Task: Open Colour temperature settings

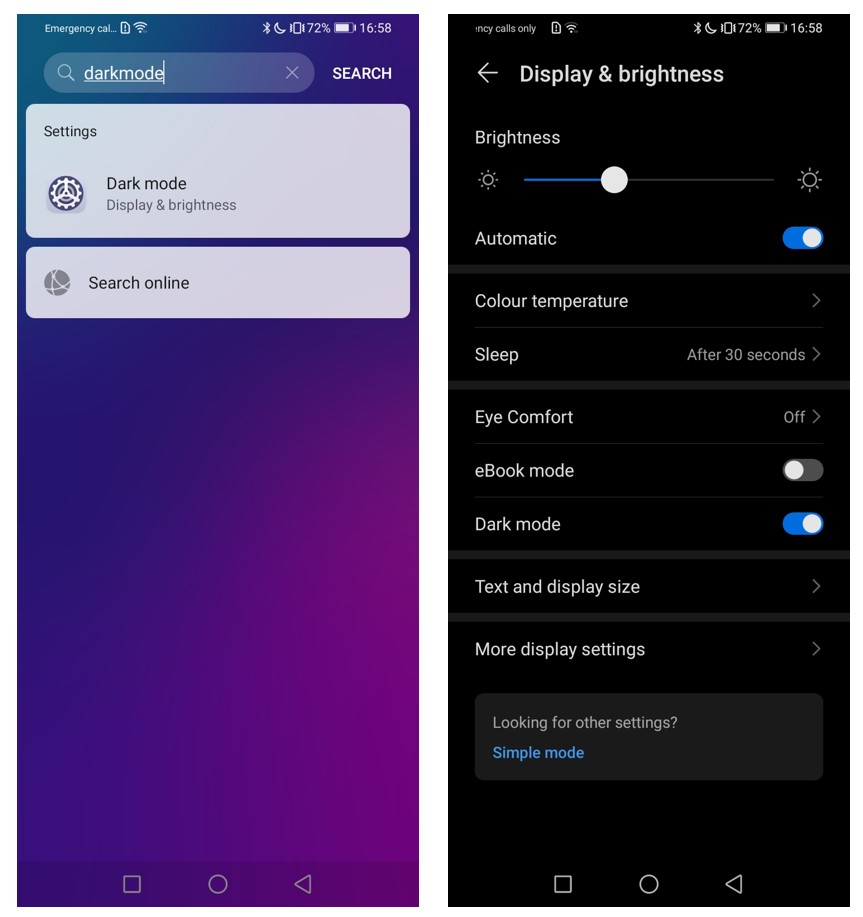Action: (x=648, y=301)
